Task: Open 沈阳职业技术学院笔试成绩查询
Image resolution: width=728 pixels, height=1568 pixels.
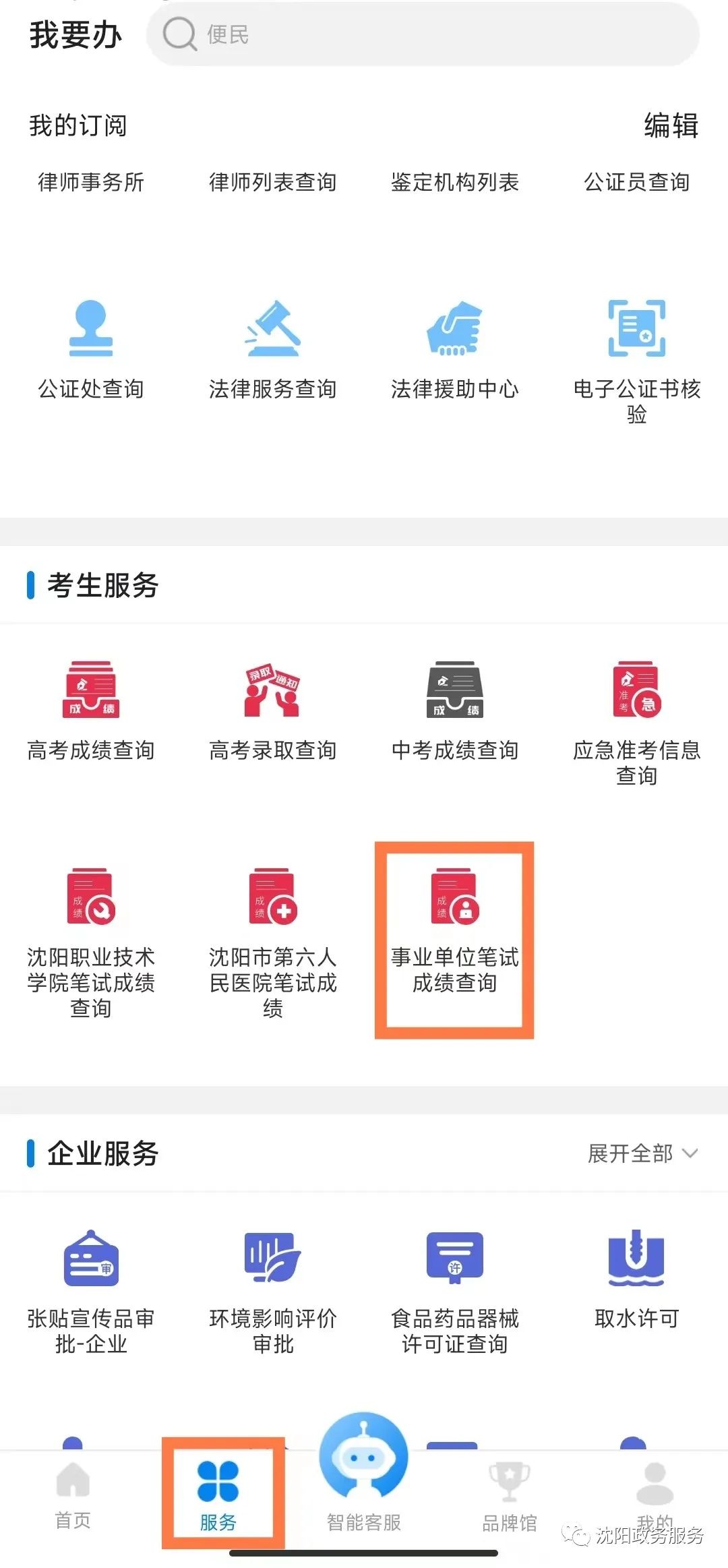Action: [91, 937]
